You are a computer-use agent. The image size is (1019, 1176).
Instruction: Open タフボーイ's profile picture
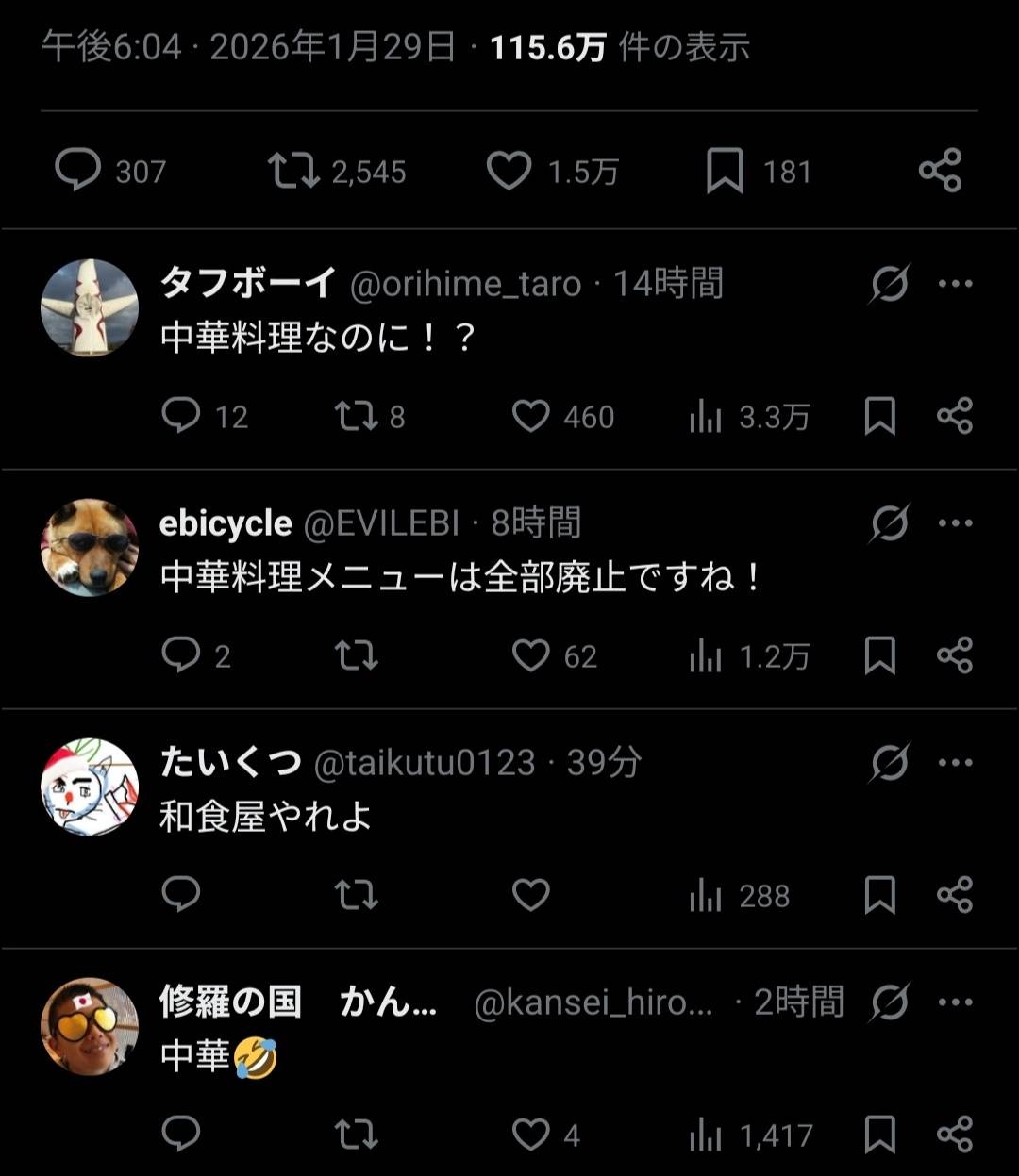90,307
